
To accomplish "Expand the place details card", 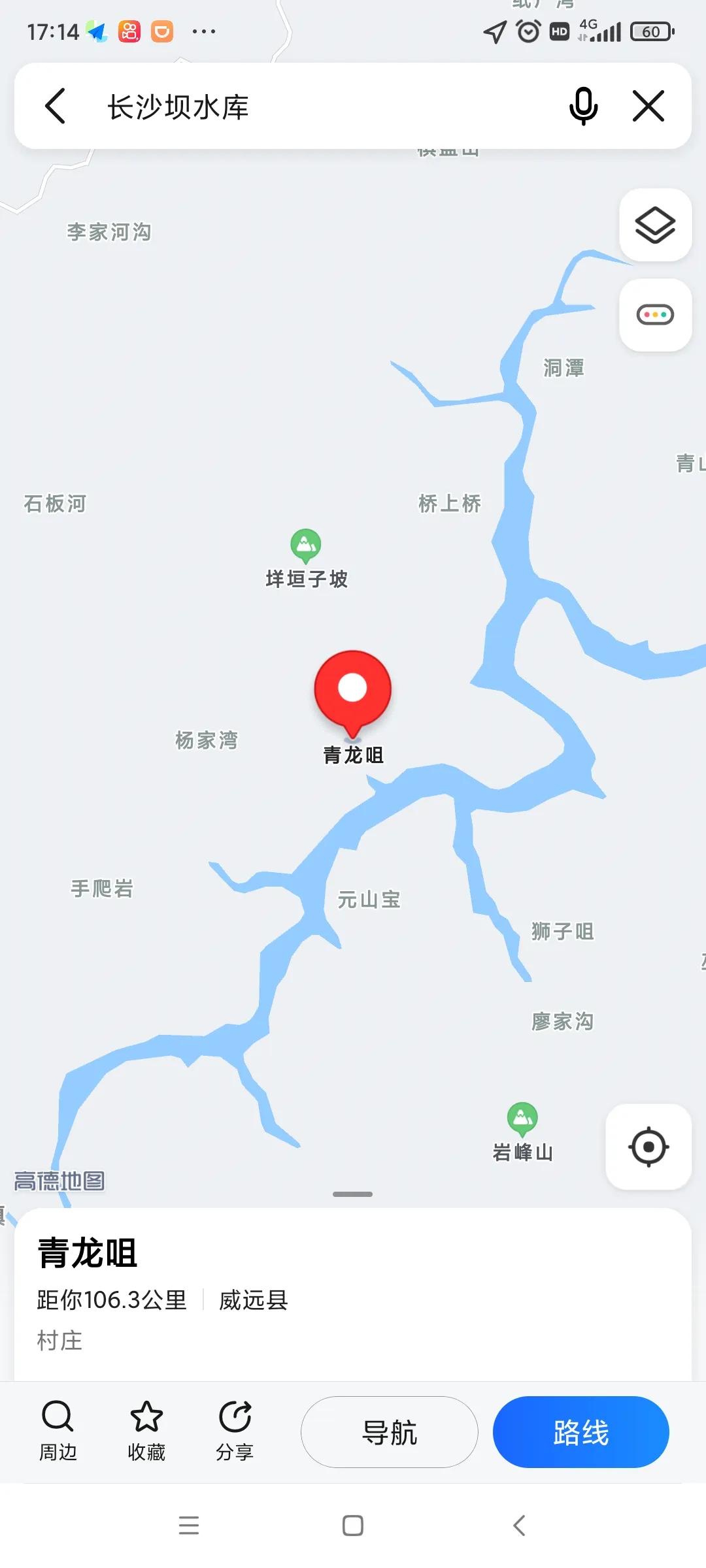I will [x=352, y=1194].
